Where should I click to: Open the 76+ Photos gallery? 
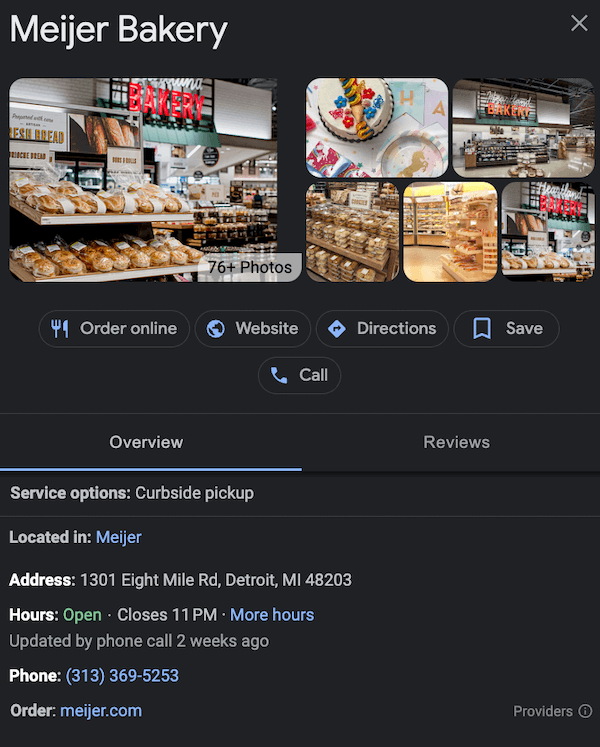(x=249, y=267)
